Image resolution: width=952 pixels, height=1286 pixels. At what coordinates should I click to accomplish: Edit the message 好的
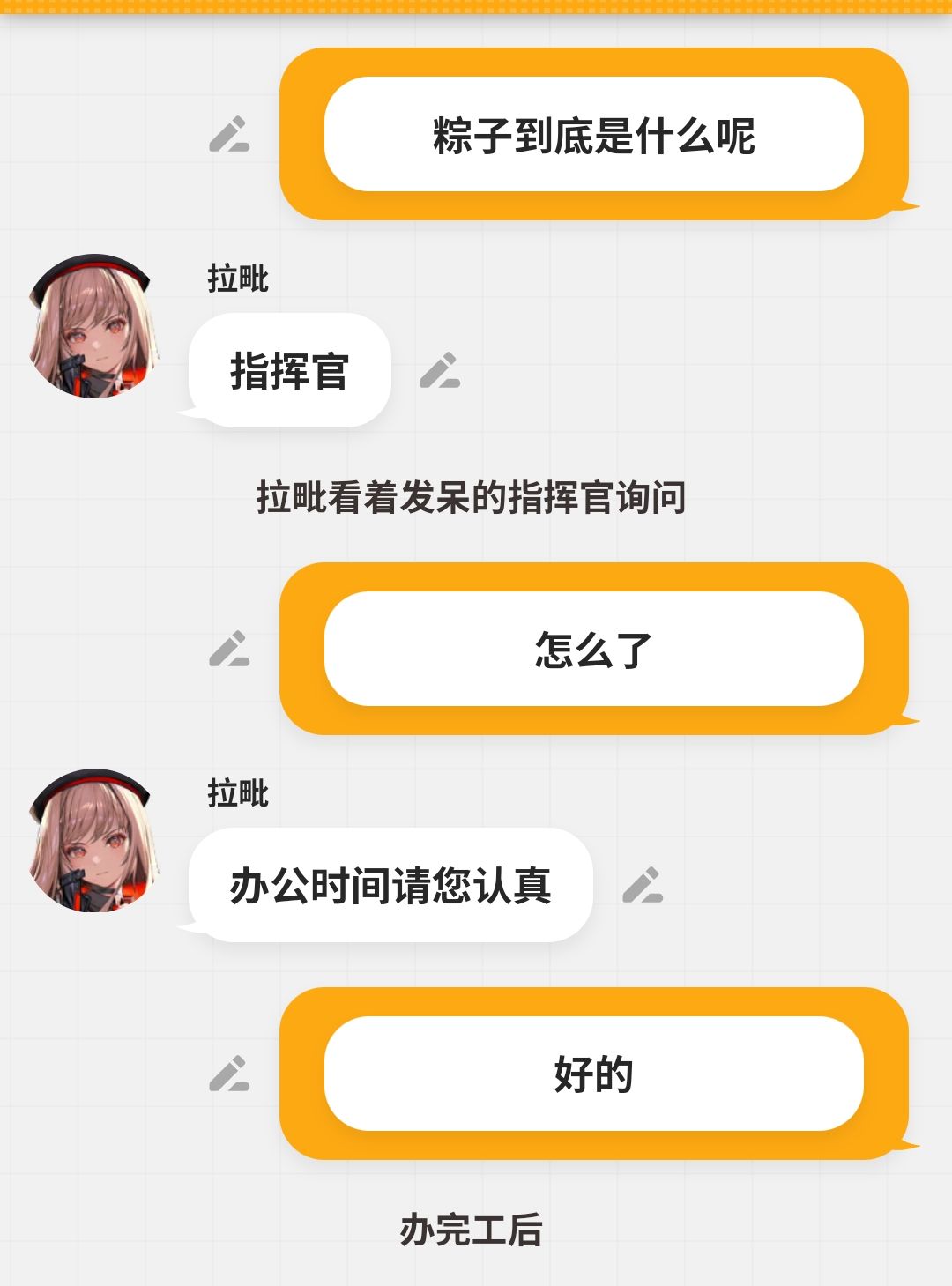pos(229,1074)
